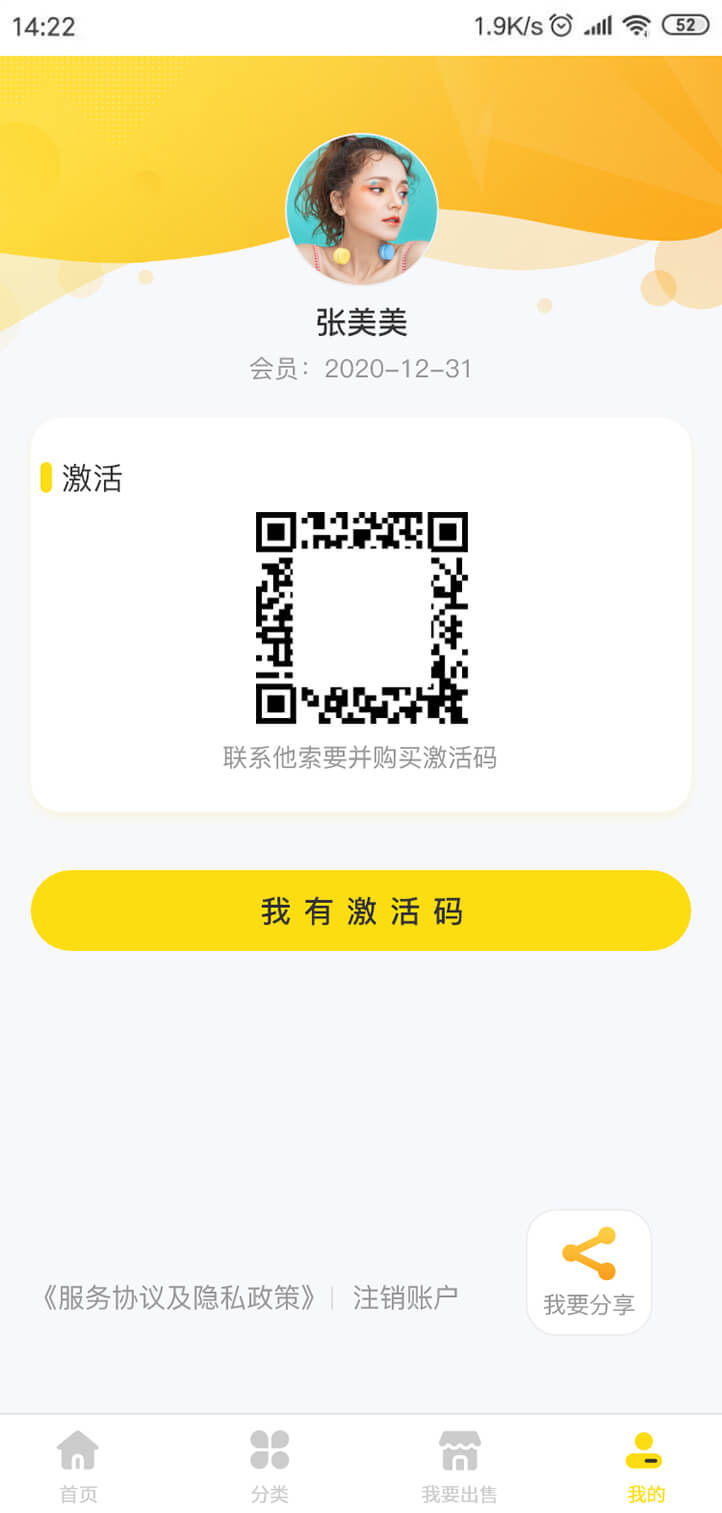Tap the 我有激活码 activation button

(x=361, y=911)
